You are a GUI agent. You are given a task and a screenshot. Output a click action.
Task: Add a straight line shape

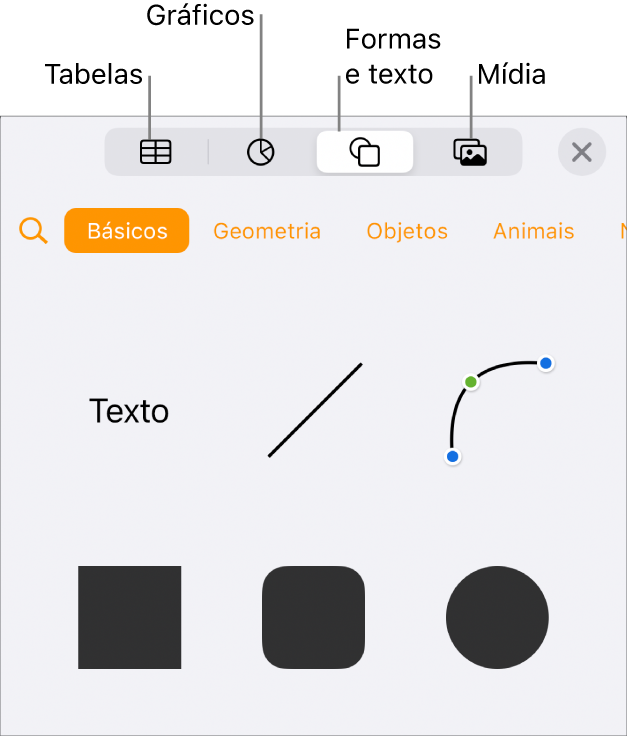315,410
